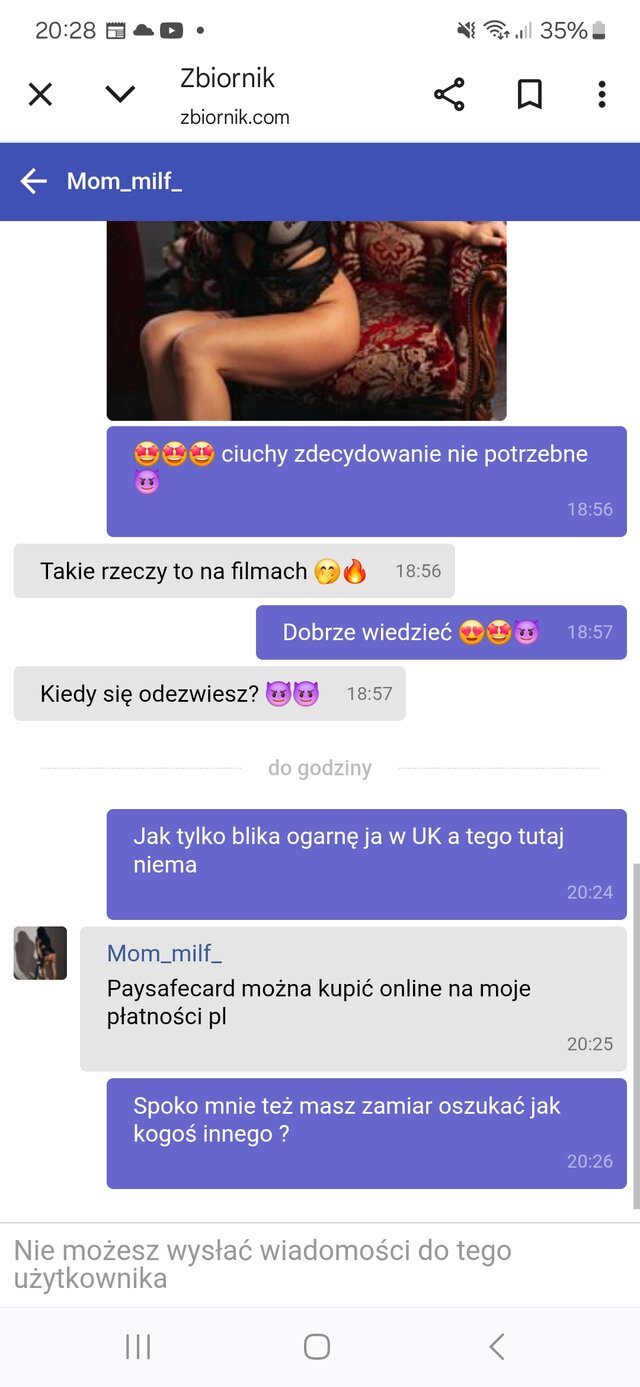The image size is (640, 1387).
Task: Open the recent apps view
Action: click(x=138, y=1347)
